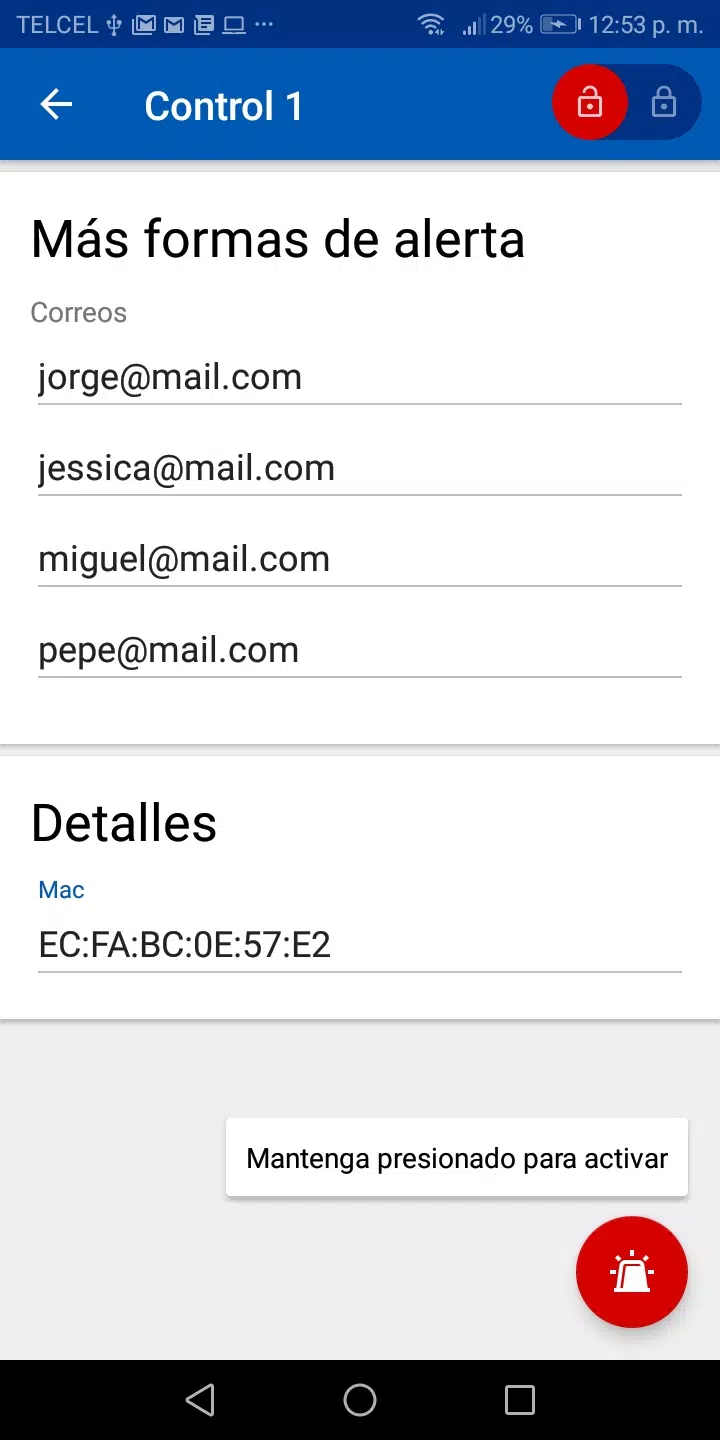The image size is (720, 1440).
Task: Select the Mac address field
Action: pos(359,945)
